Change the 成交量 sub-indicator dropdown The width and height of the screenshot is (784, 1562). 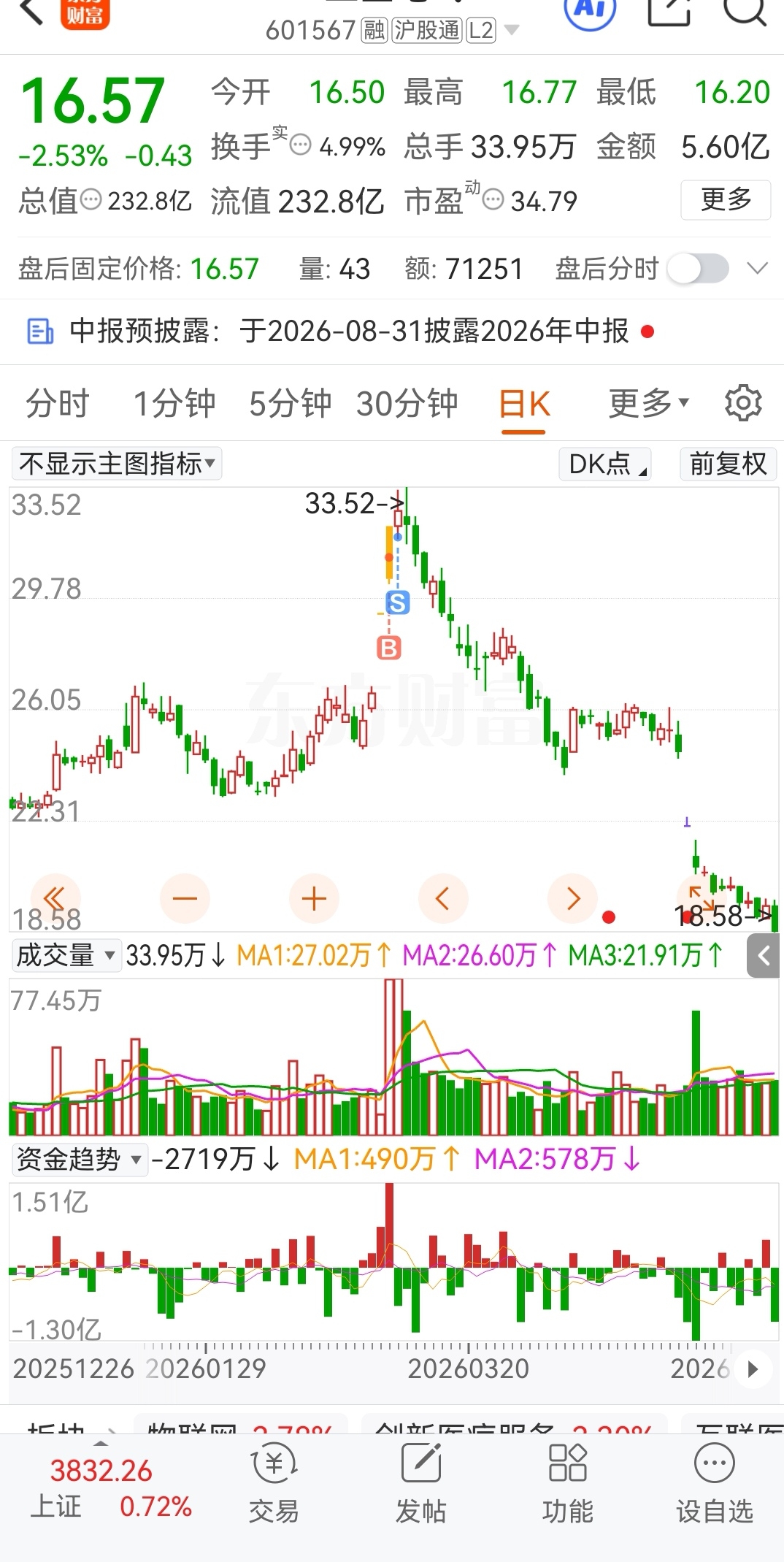[66, 955]
